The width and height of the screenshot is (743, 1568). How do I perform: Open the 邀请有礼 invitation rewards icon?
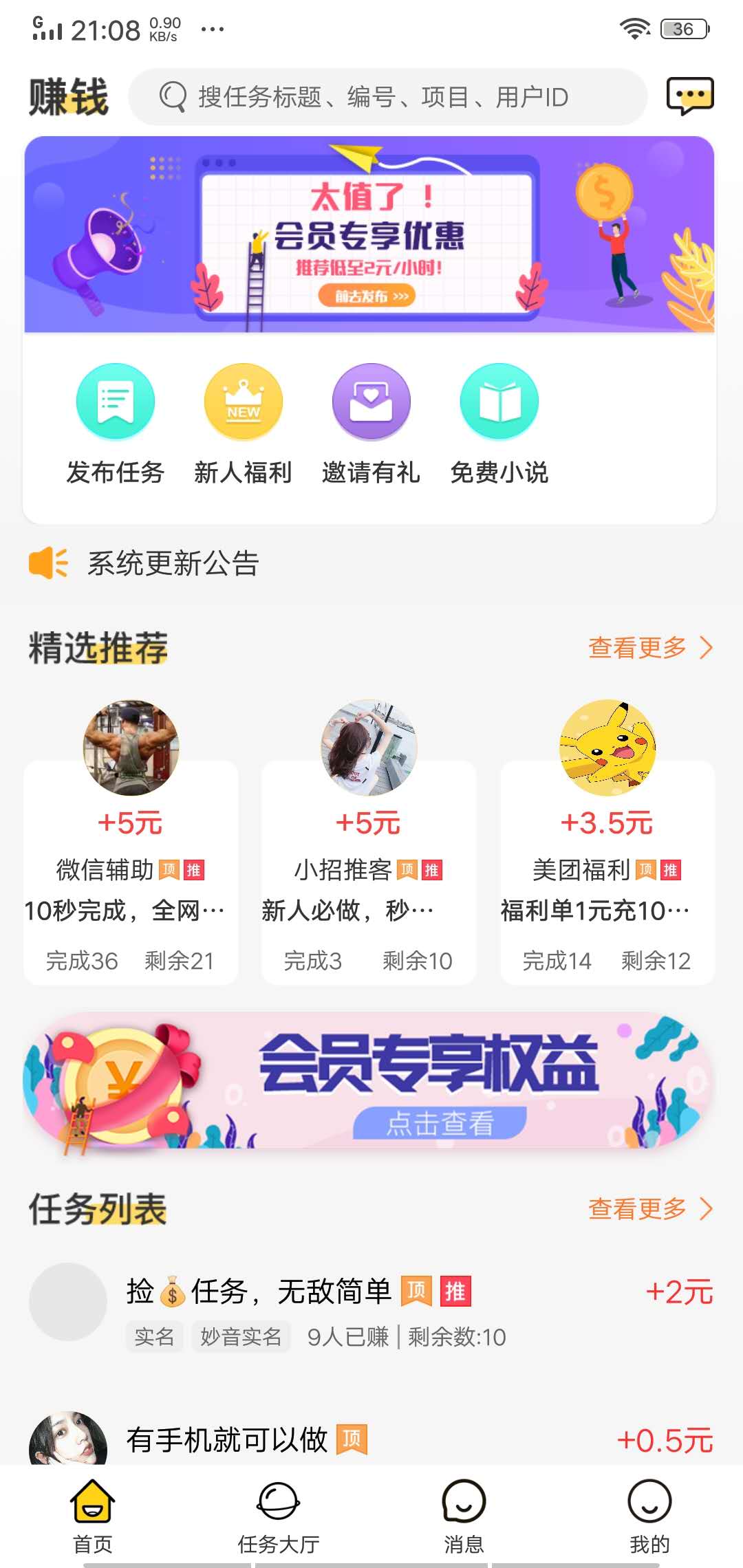[371, 401]
